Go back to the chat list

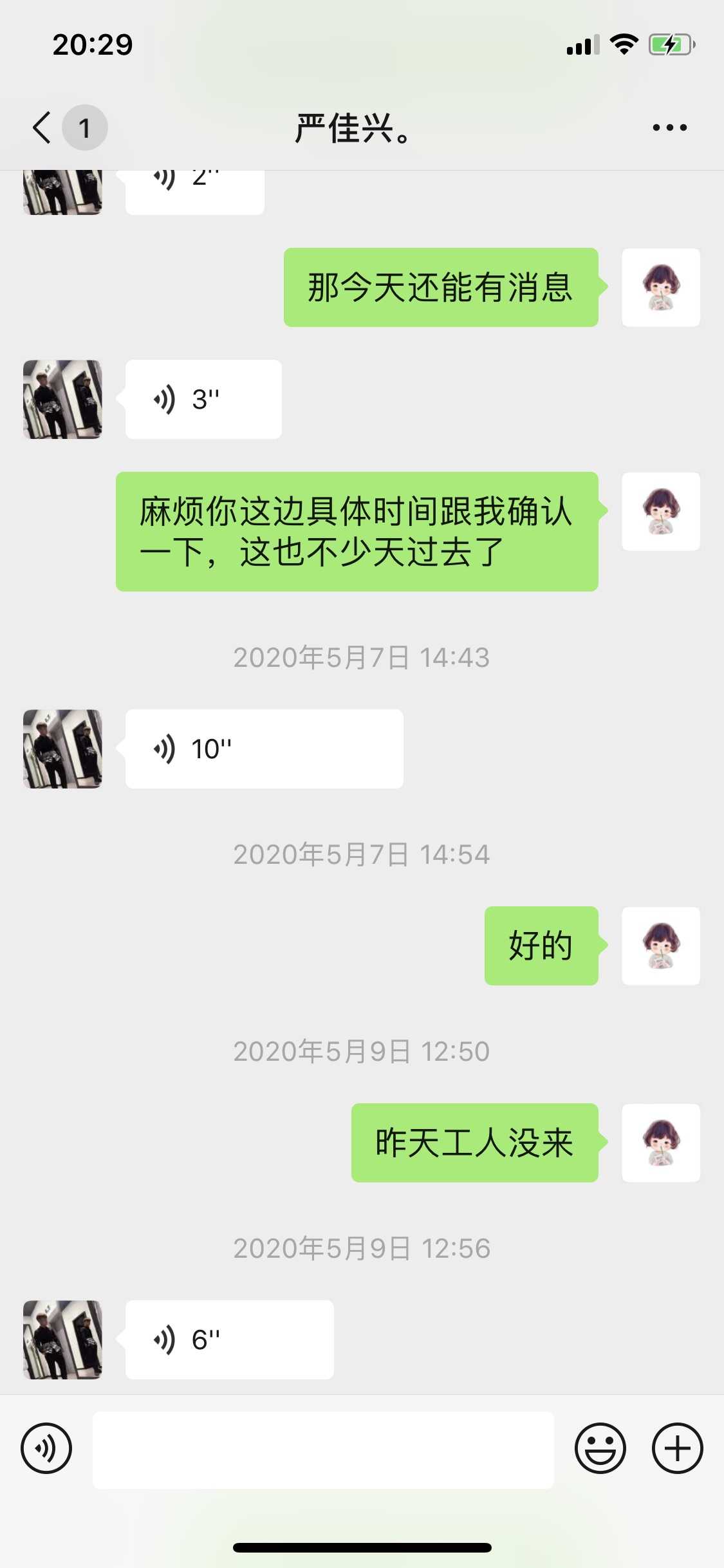coord(42,127)
